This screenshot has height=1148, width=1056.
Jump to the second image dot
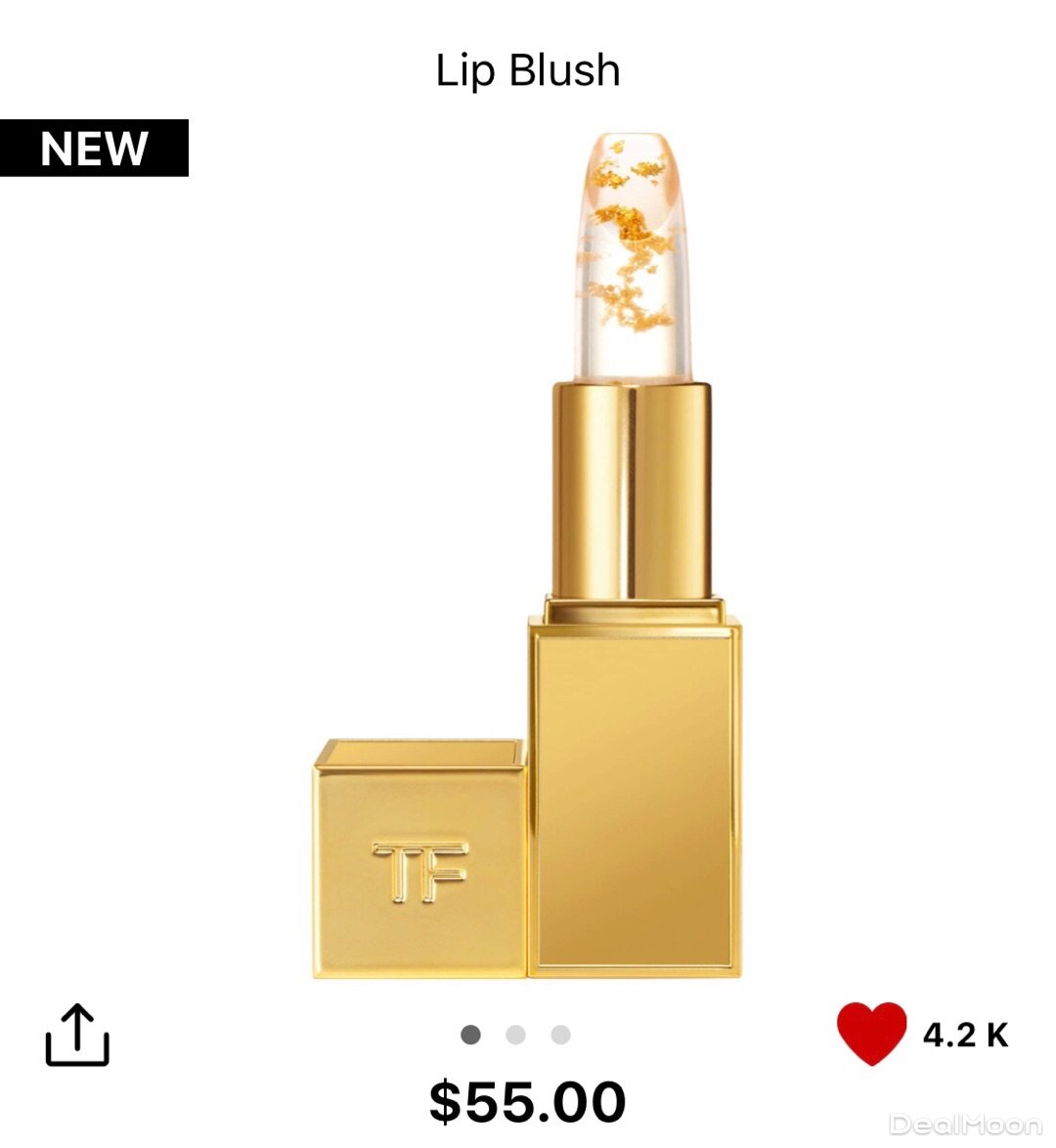pyautogui.click(x=515, y=1035)
